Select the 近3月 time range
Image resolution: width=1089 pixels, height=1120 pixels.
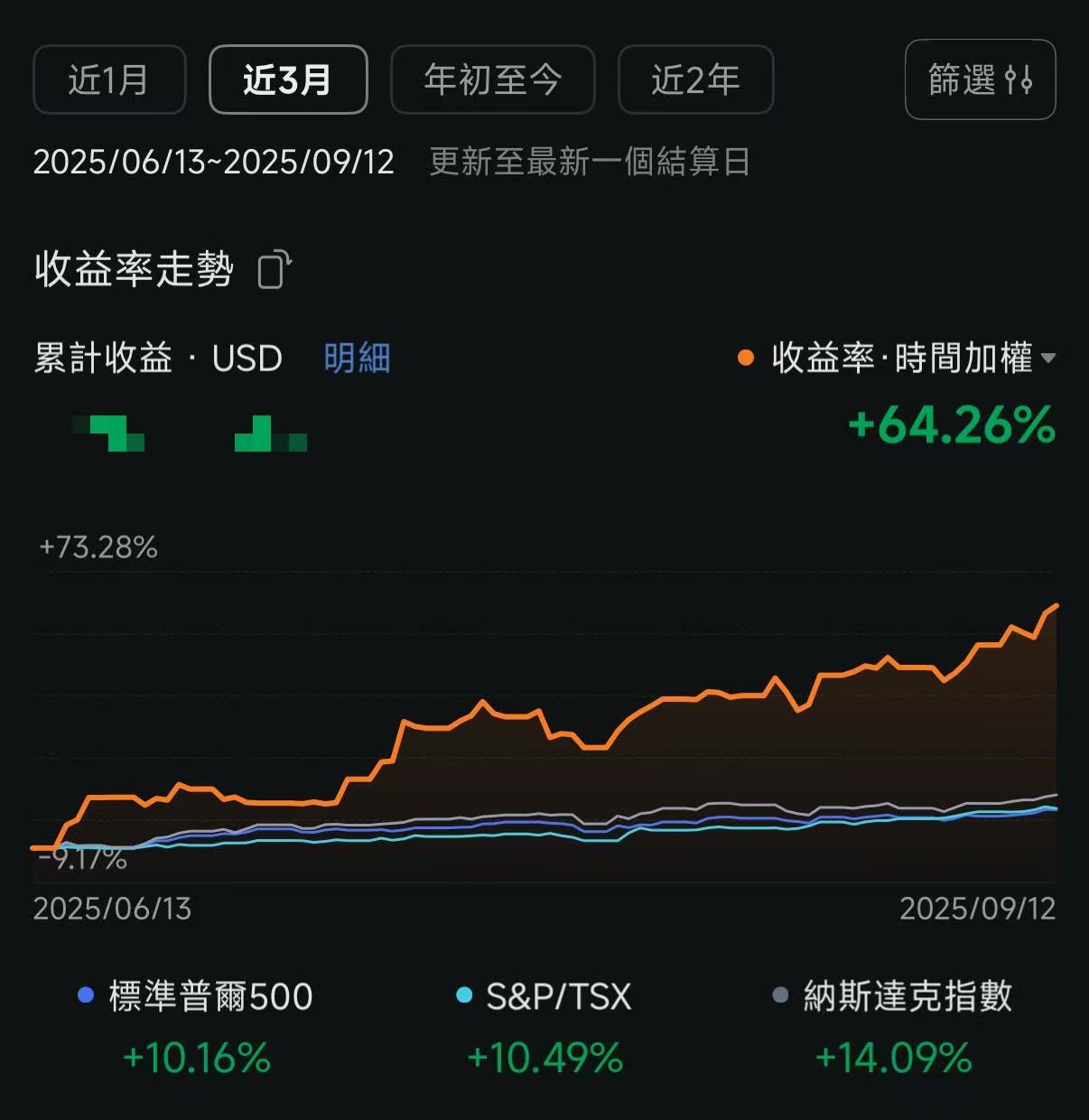(288, 79)
